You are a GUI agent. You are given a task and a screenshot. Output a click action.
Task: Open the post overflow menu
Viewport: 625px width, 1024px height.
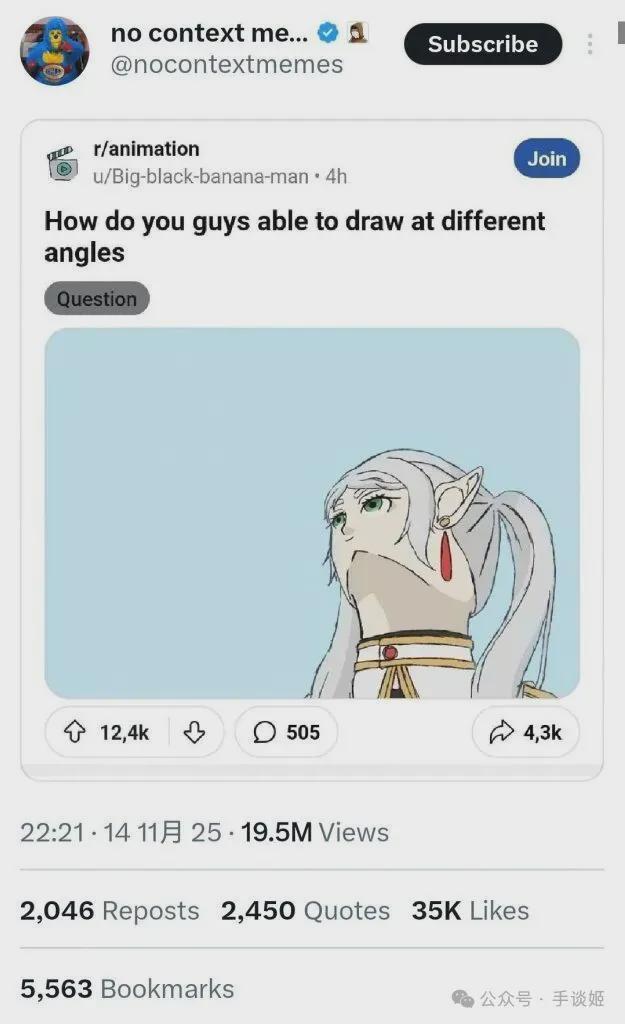pos(590,45)
